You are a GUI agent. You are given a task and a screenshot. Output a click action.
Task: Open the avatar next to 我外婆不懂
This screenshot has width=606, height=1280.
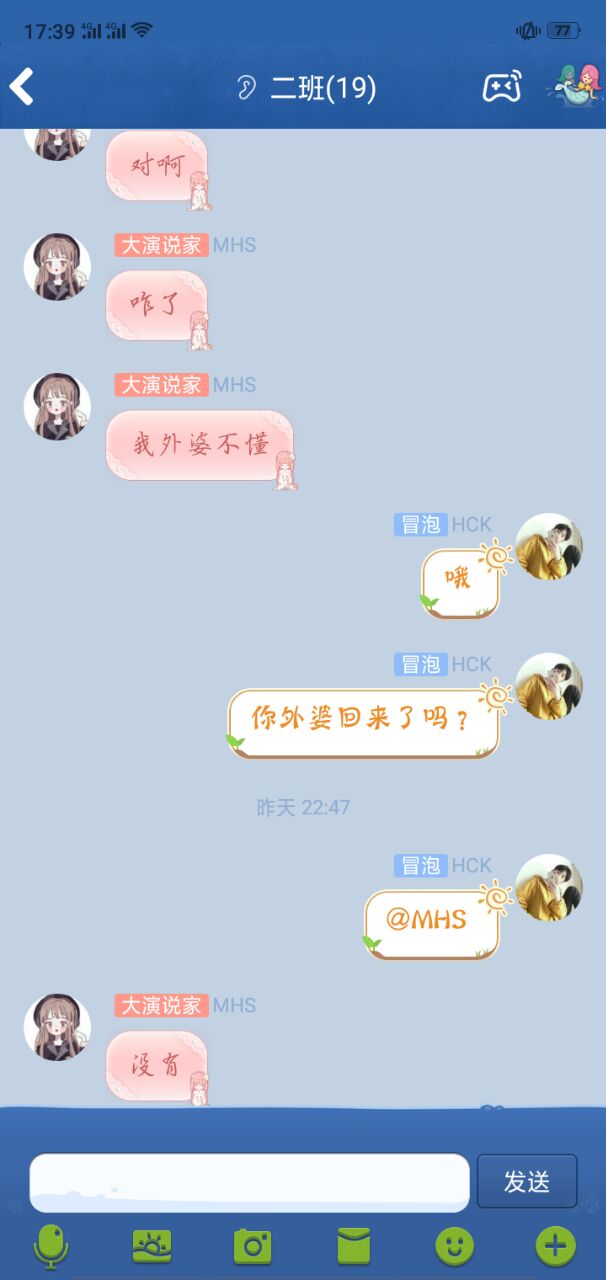pyautogui.click(x=57, y=407)
